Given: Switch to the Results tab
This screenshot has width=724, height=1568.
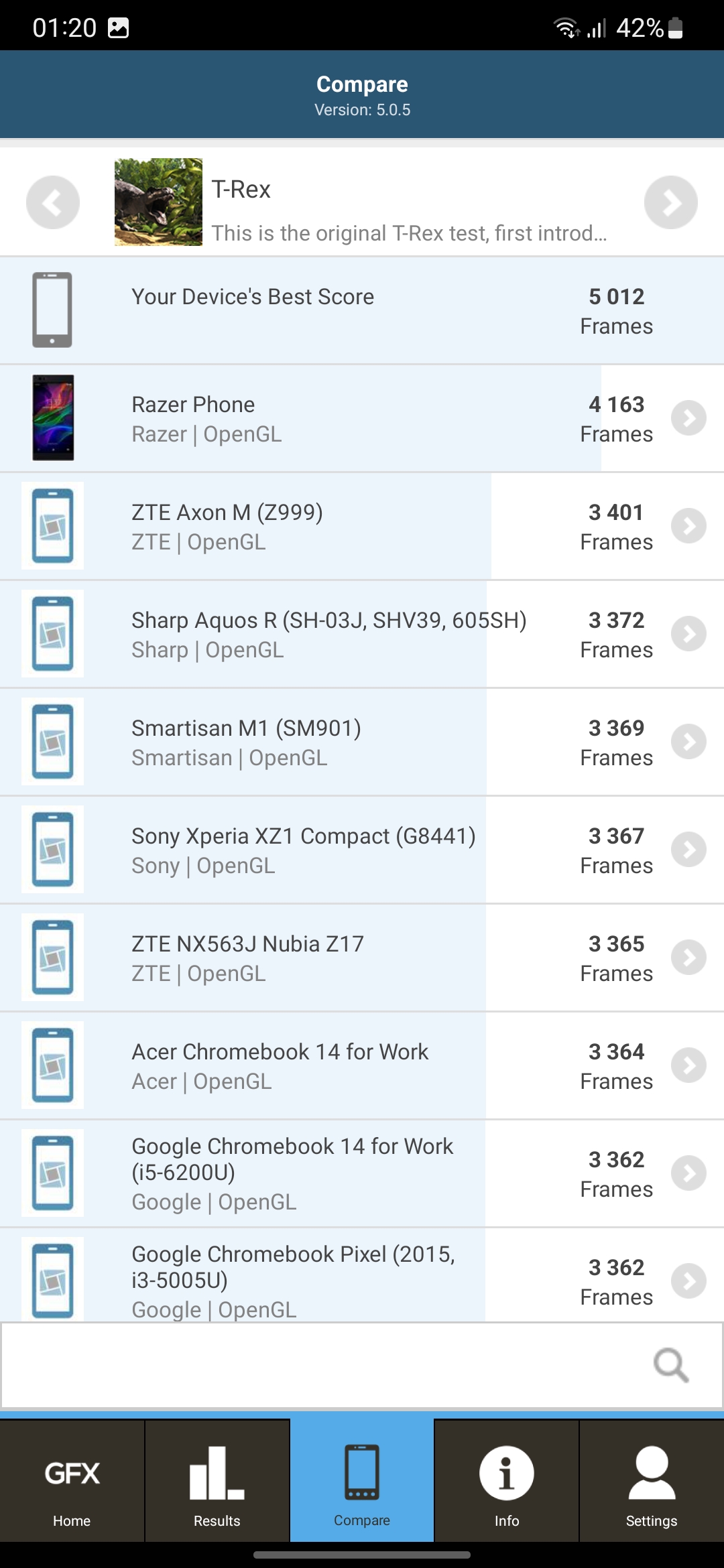Looking at the screenshot, I should [217, 1482].
